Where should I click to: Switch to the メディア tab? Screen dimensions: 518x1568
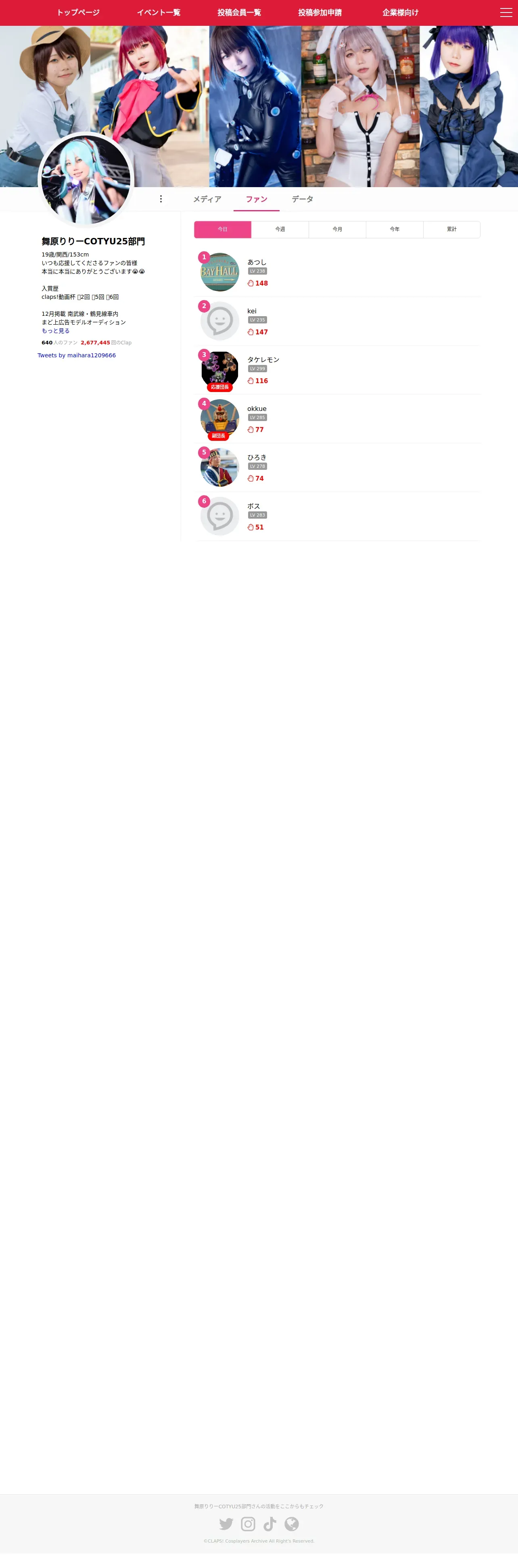pos(207,199)
